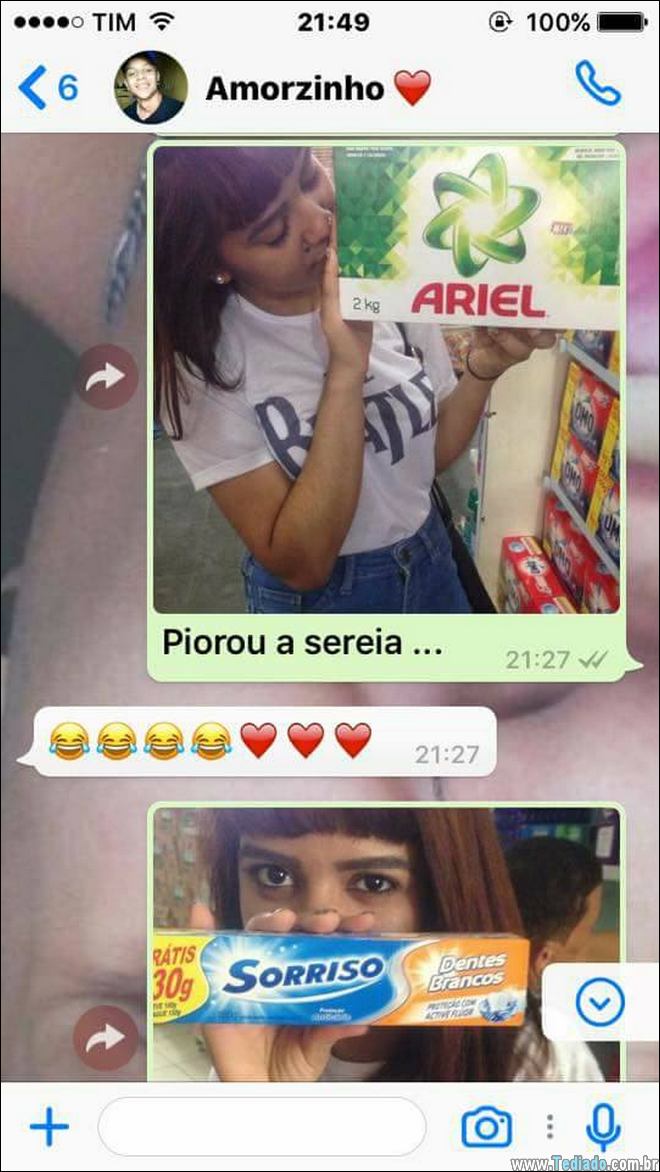Open the Ariel photo message
This screenshot has height=1172, width=660.
point(386,380)
